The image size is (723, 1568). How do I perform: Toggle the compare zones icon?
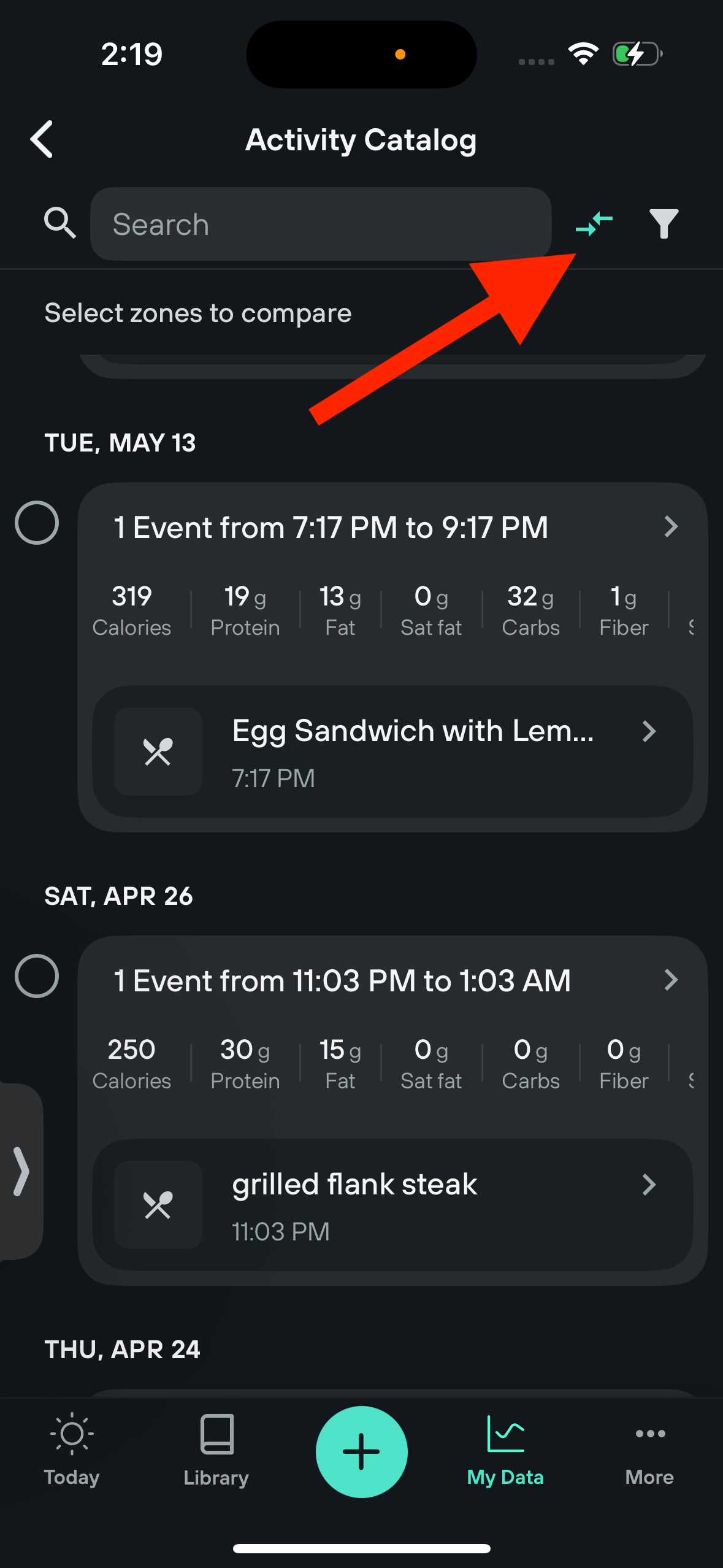[x=594, y=223]
